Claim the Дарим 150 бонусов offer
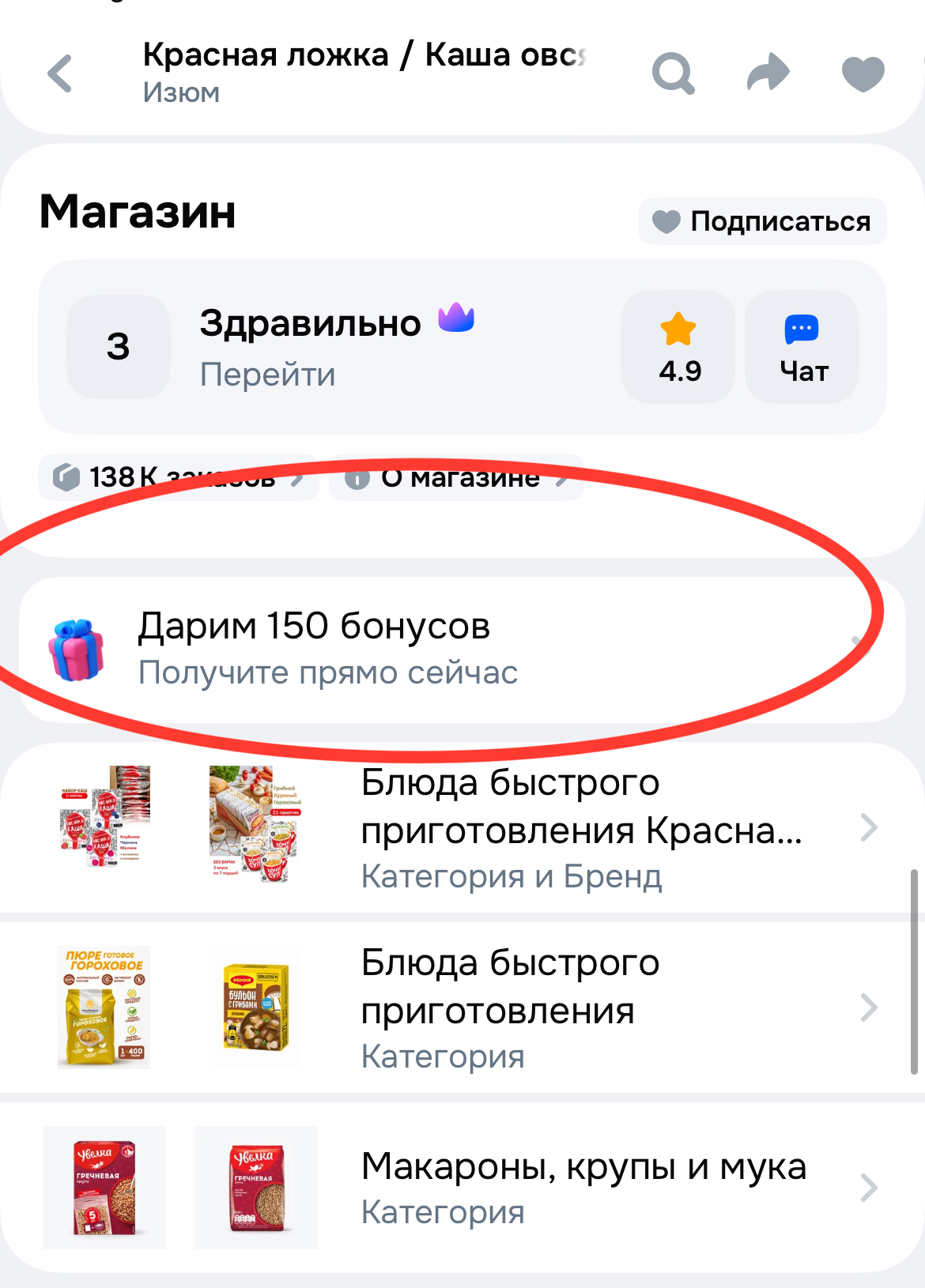 tap(462, 650)
